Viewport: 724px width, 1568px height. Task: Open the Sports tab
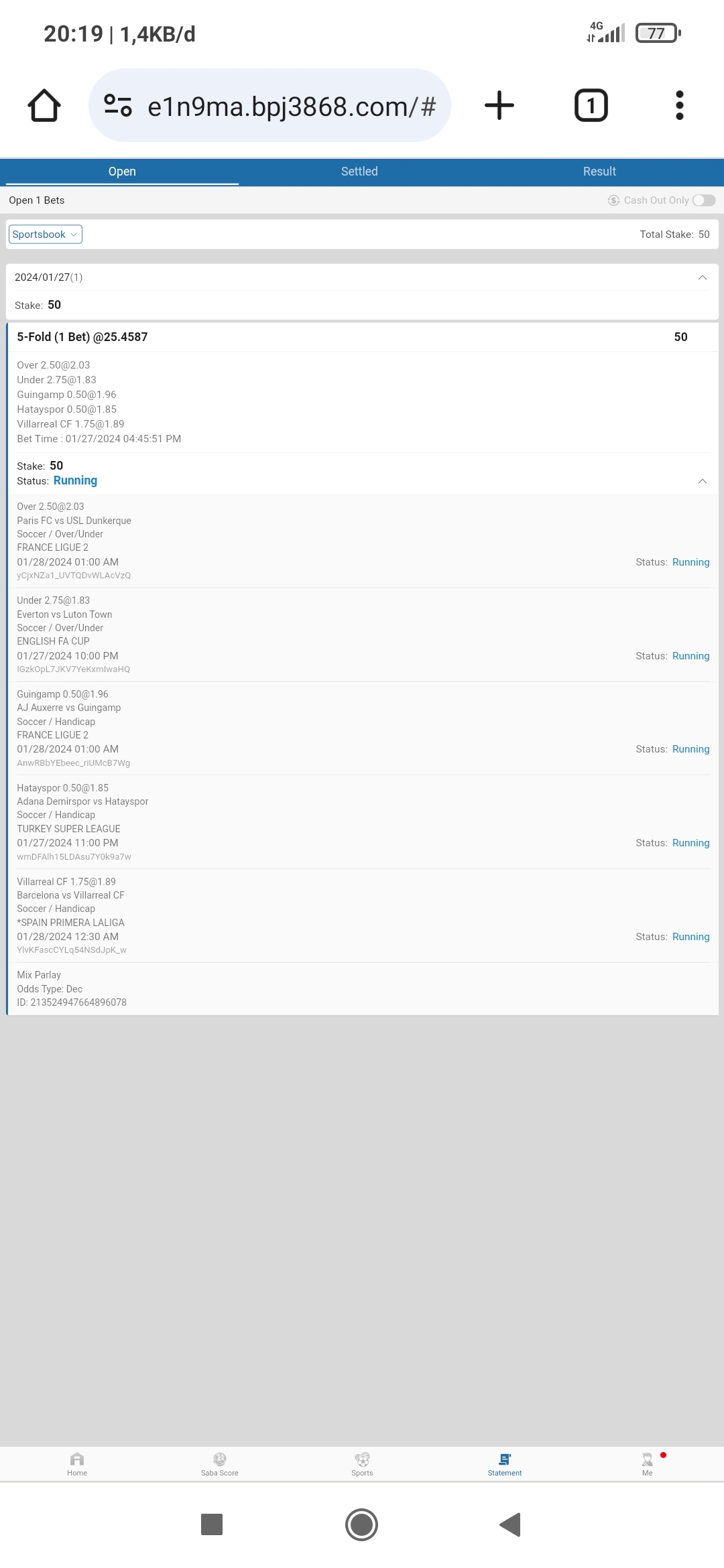pyautogui.click(x=362, y=1463)
